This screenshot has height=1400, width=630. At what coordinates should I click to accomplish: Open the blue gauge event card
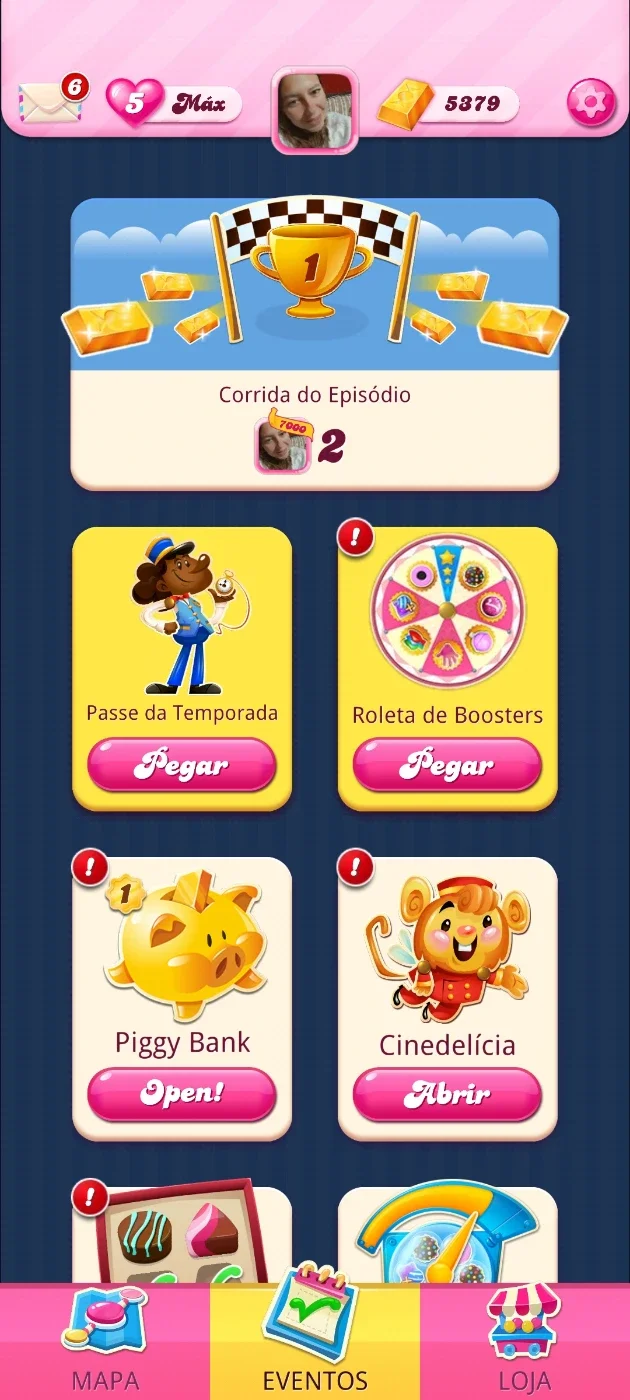click(x=447, y=1234)
